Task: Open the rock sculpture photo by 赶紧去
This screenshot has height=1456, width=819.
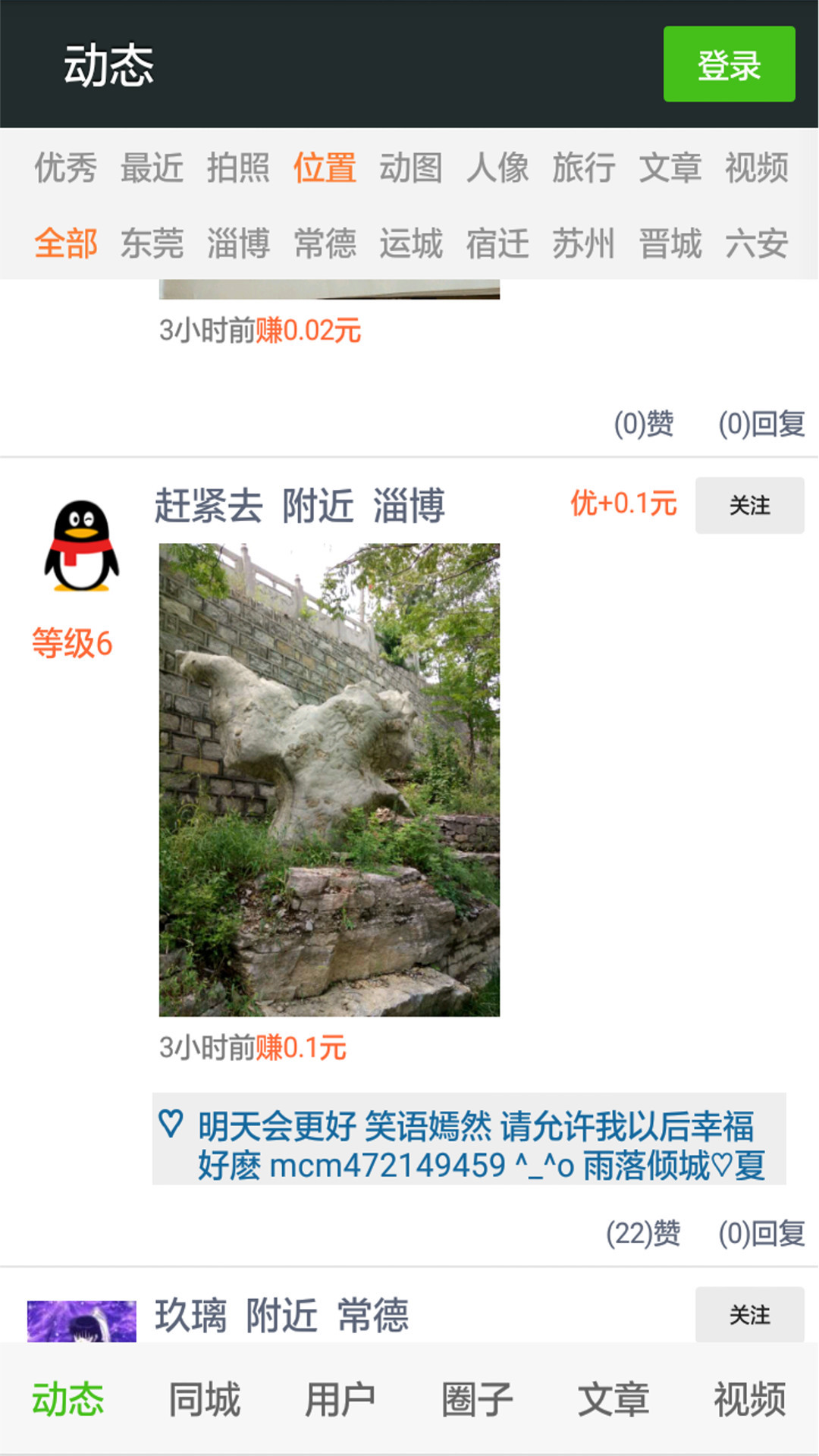Action: point(329,780)
